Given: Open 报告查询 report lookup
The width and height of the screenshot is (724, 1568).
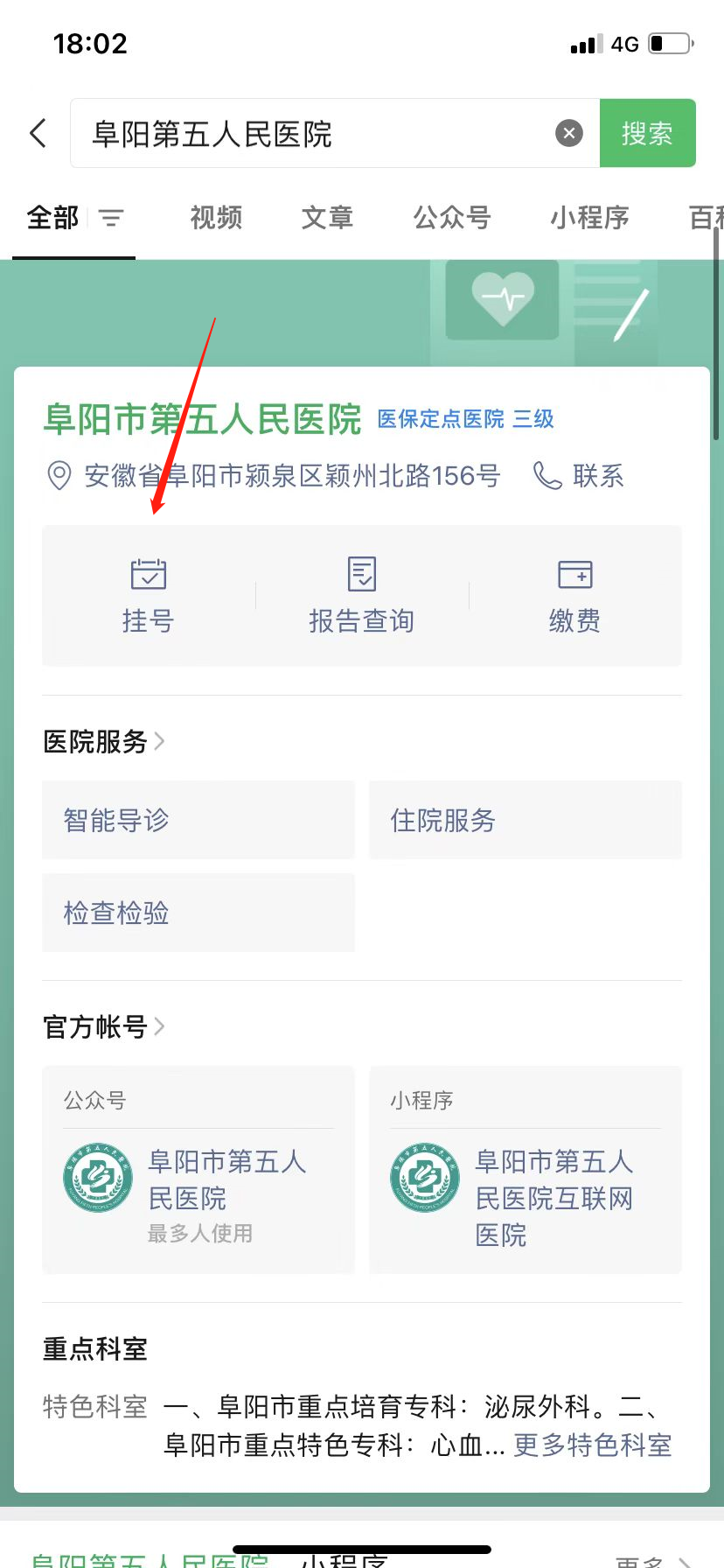Looking at the screenshot, I should pyautogui.click(x=361, y=597).
